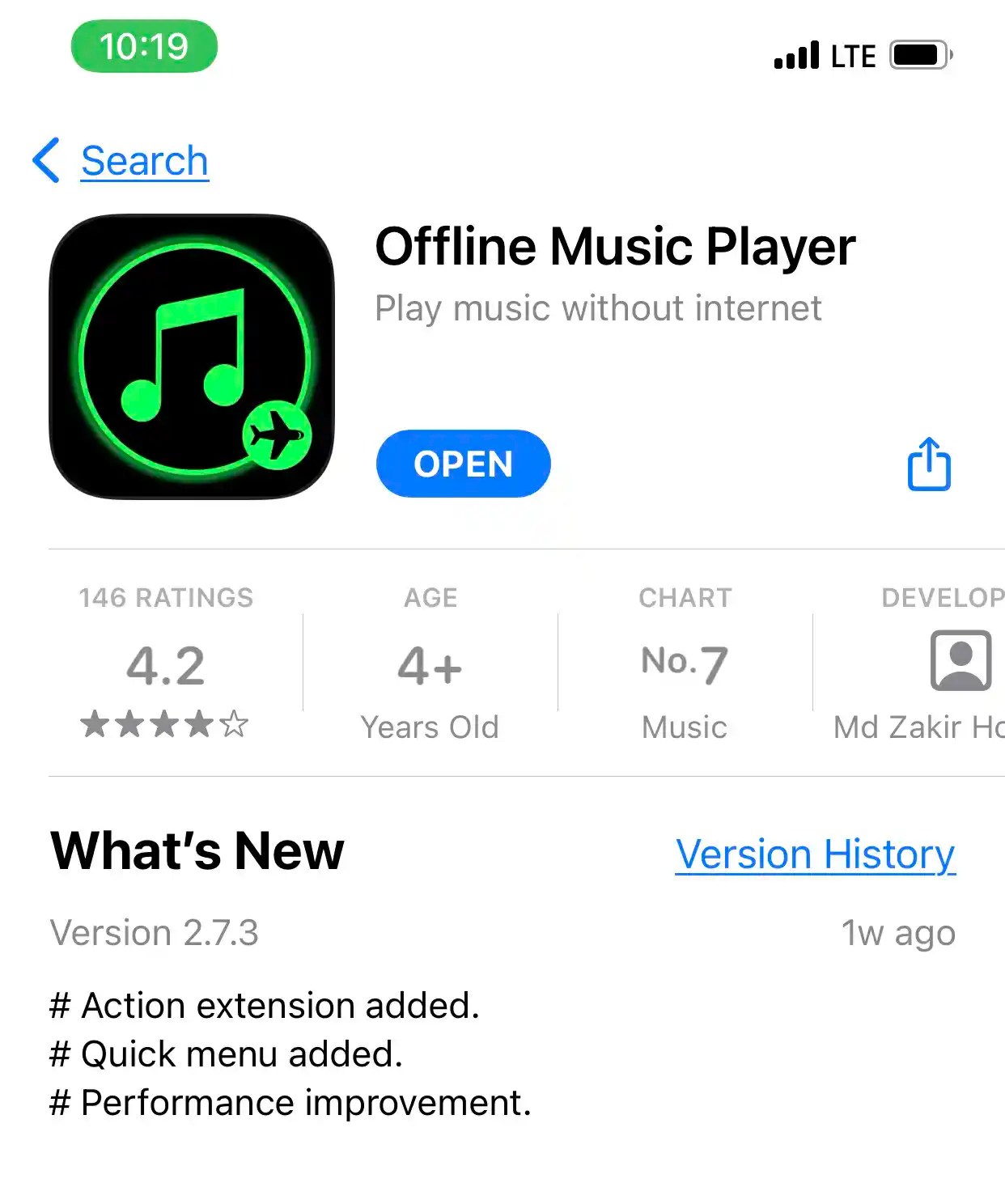This screenshot has width=1005, height=1204.
Task: Tap the share icon
Action: 929,464
